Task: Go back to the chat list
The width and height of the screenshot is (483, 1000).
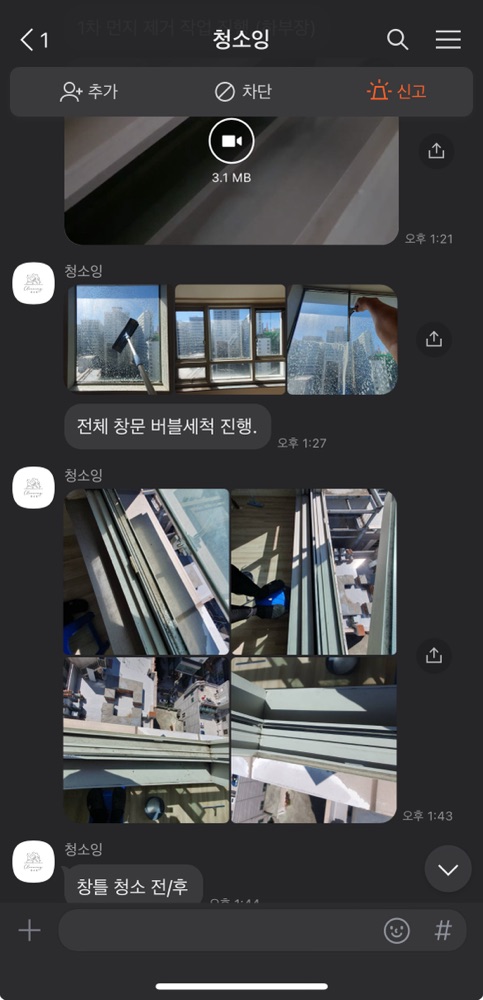Action: [33, 40]
